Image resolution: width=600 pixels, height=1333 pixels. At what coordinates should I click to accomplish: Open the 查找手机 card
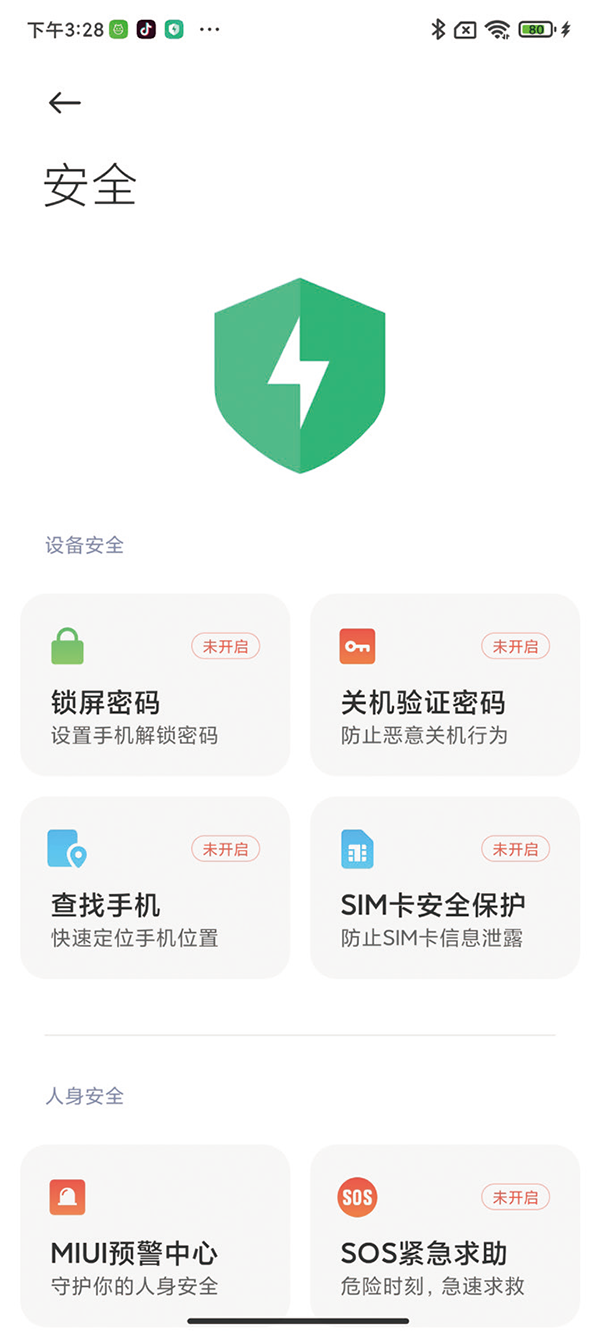coord(155,888)
